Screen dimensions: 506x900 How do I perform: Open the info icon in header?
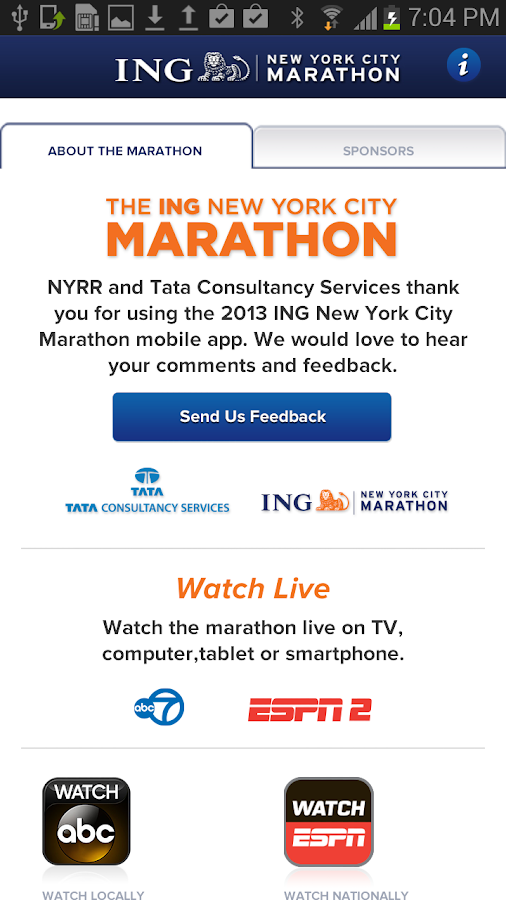(464, 65)
